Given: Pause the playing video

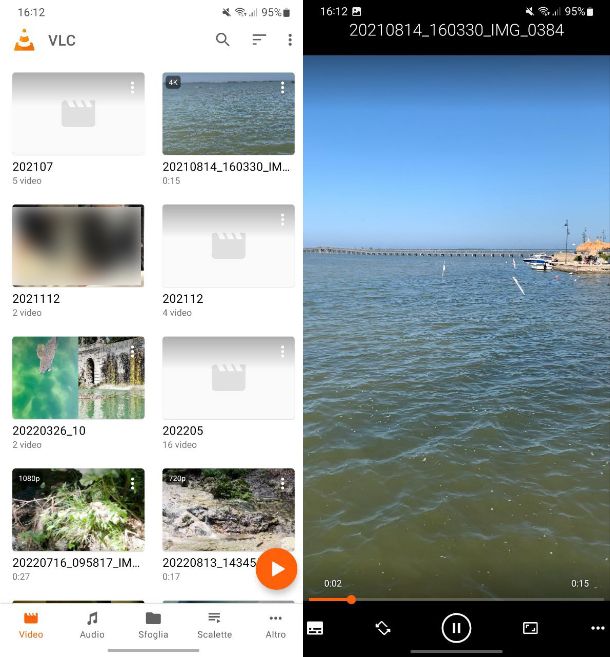Looking at the screenshot, I should click(456, 628).
